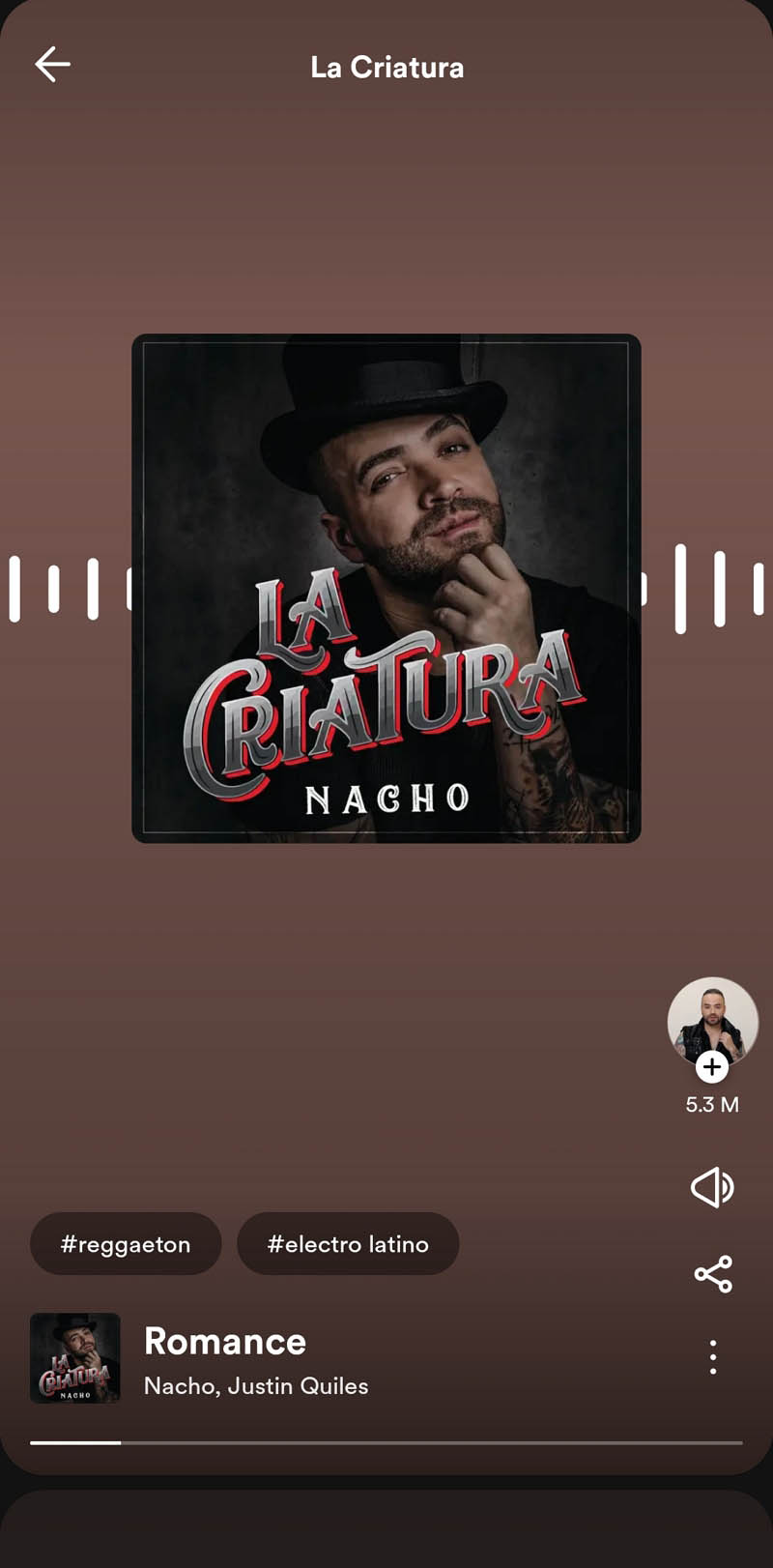Open the three-dot options for Romance
The width and height of the screenshot is (773, 1568).
coord(712,1358)
